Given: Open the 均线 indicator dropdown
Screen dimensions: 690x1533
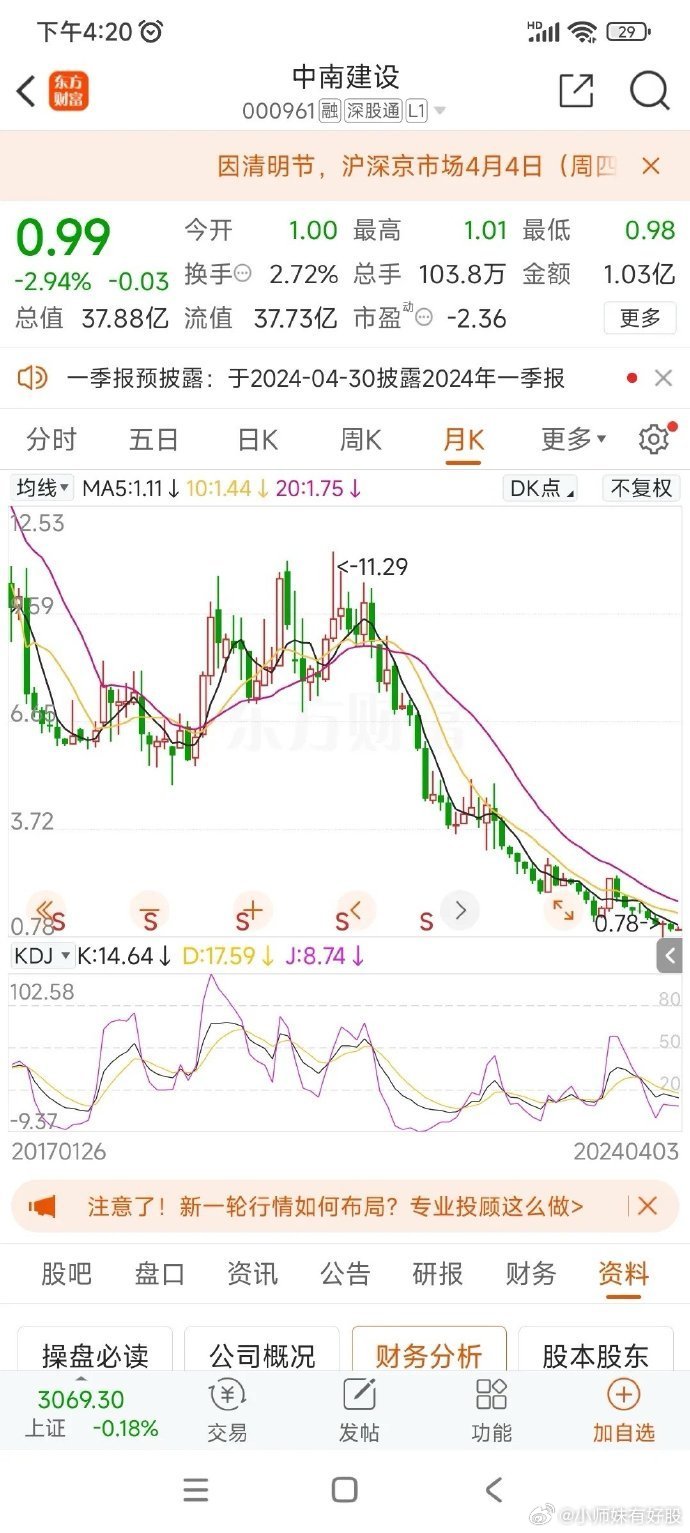Looking at the screenshot, I should coord(43,488).
